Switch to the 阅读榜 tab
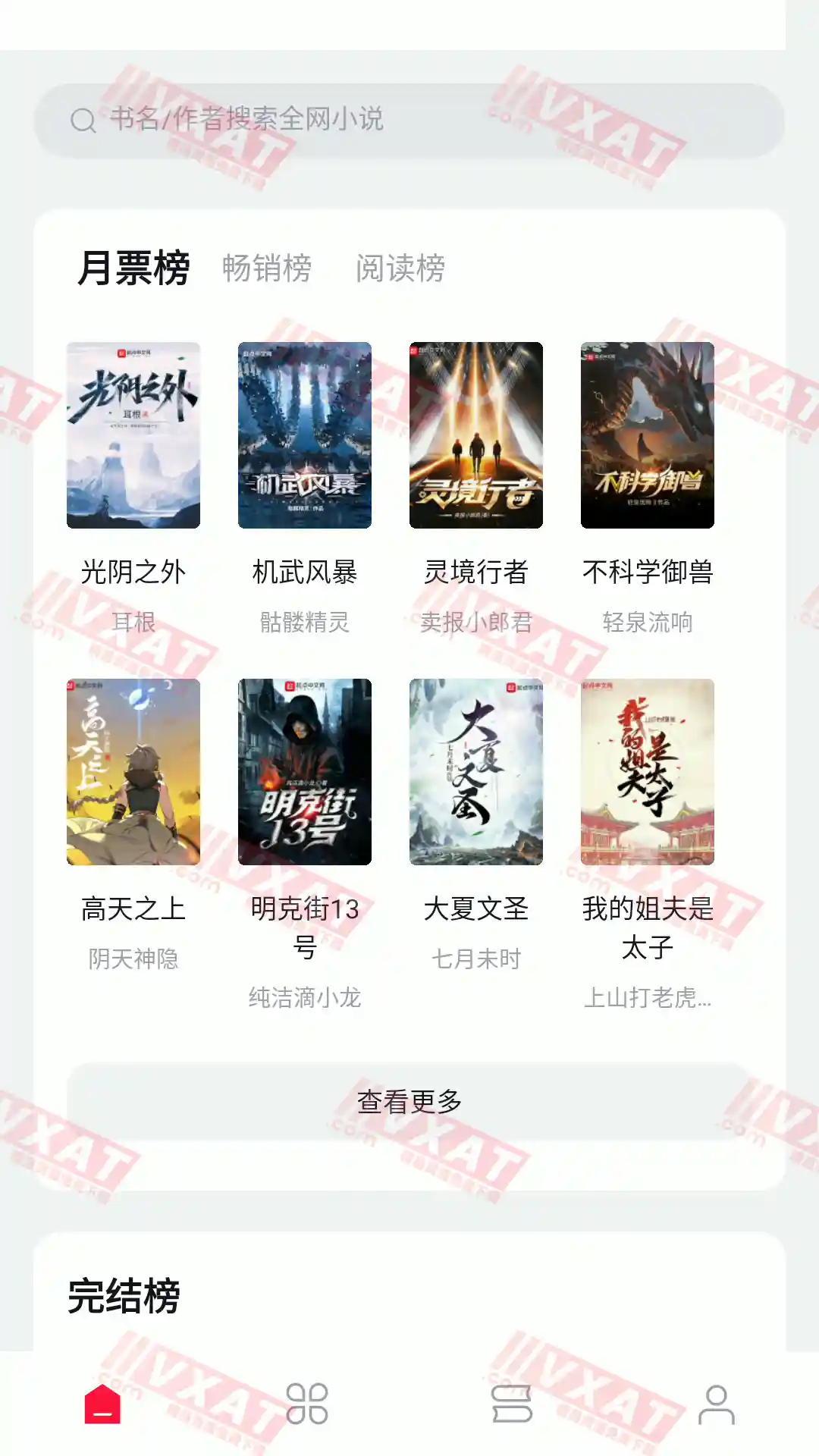Viewport: 819px width, 1456px height. (402, 270)
